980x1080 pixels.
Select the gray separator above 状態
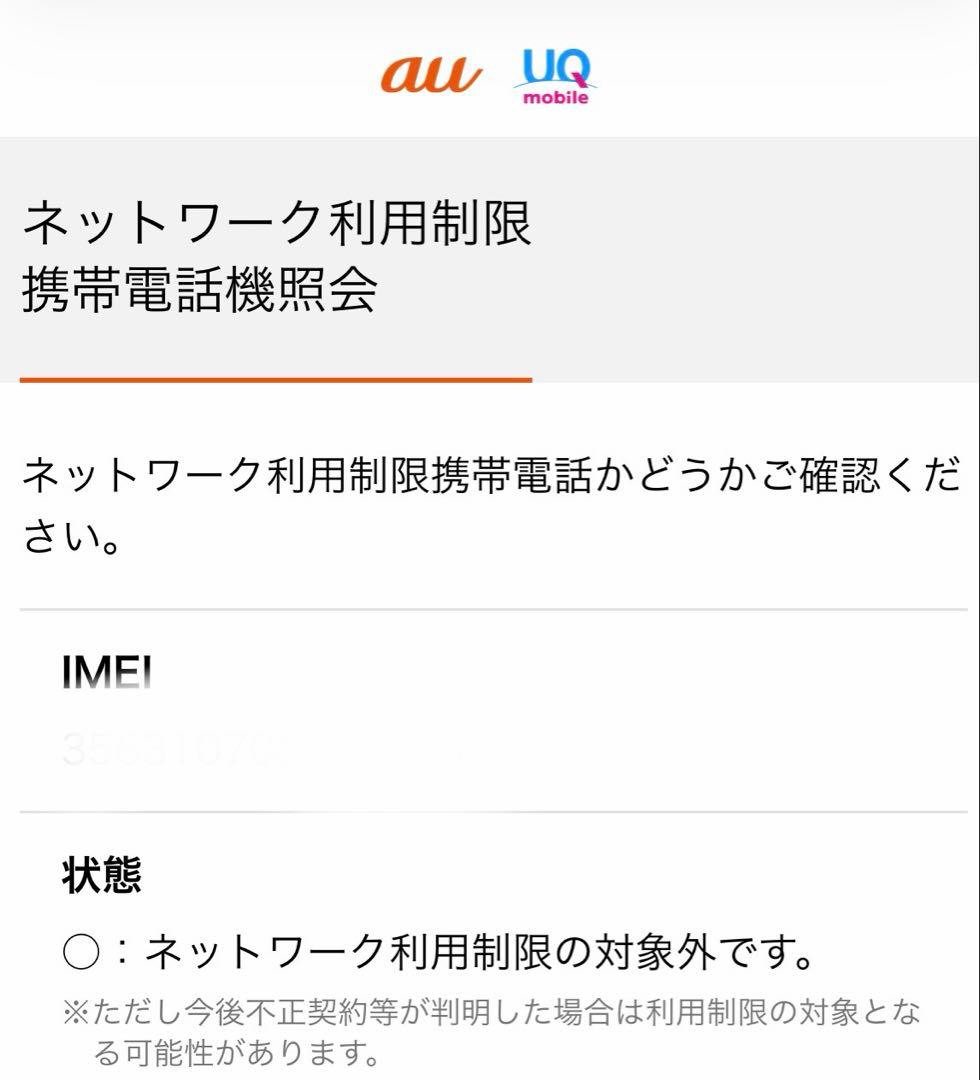(490, 810)
